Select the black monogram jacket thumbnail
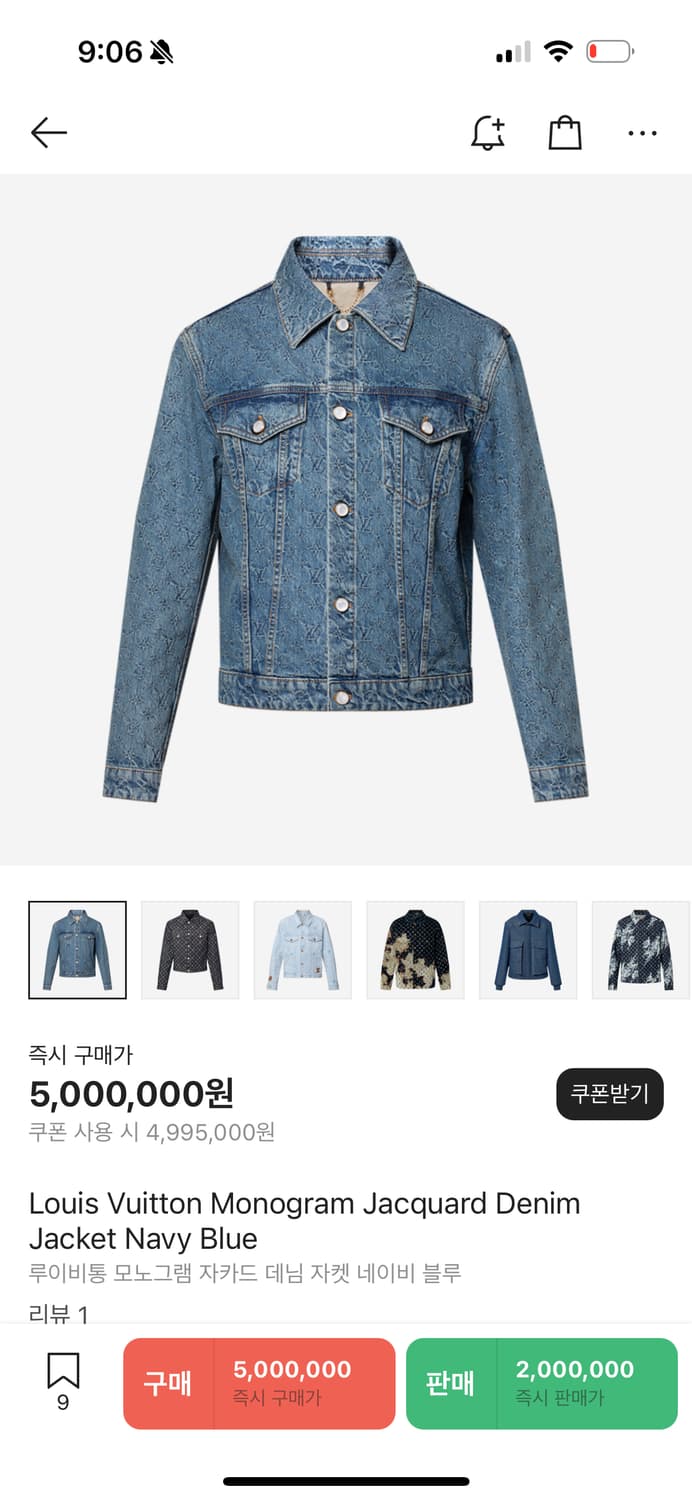Viewport: 692px width, 1500px height. point(190,950)
